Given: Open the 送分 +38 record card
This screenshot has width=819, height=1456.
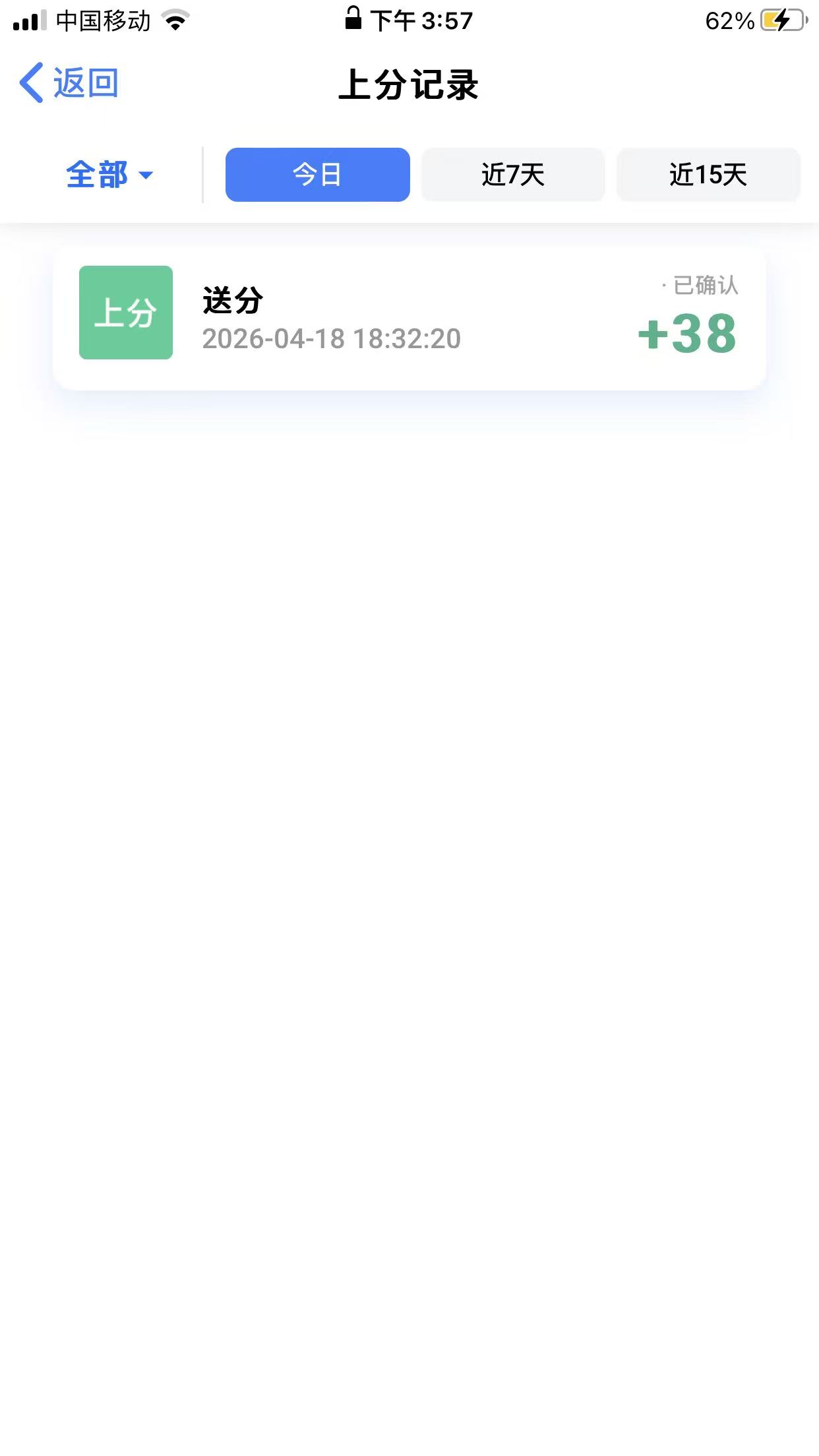Looking at the screenshot, I should pos(409,319).
